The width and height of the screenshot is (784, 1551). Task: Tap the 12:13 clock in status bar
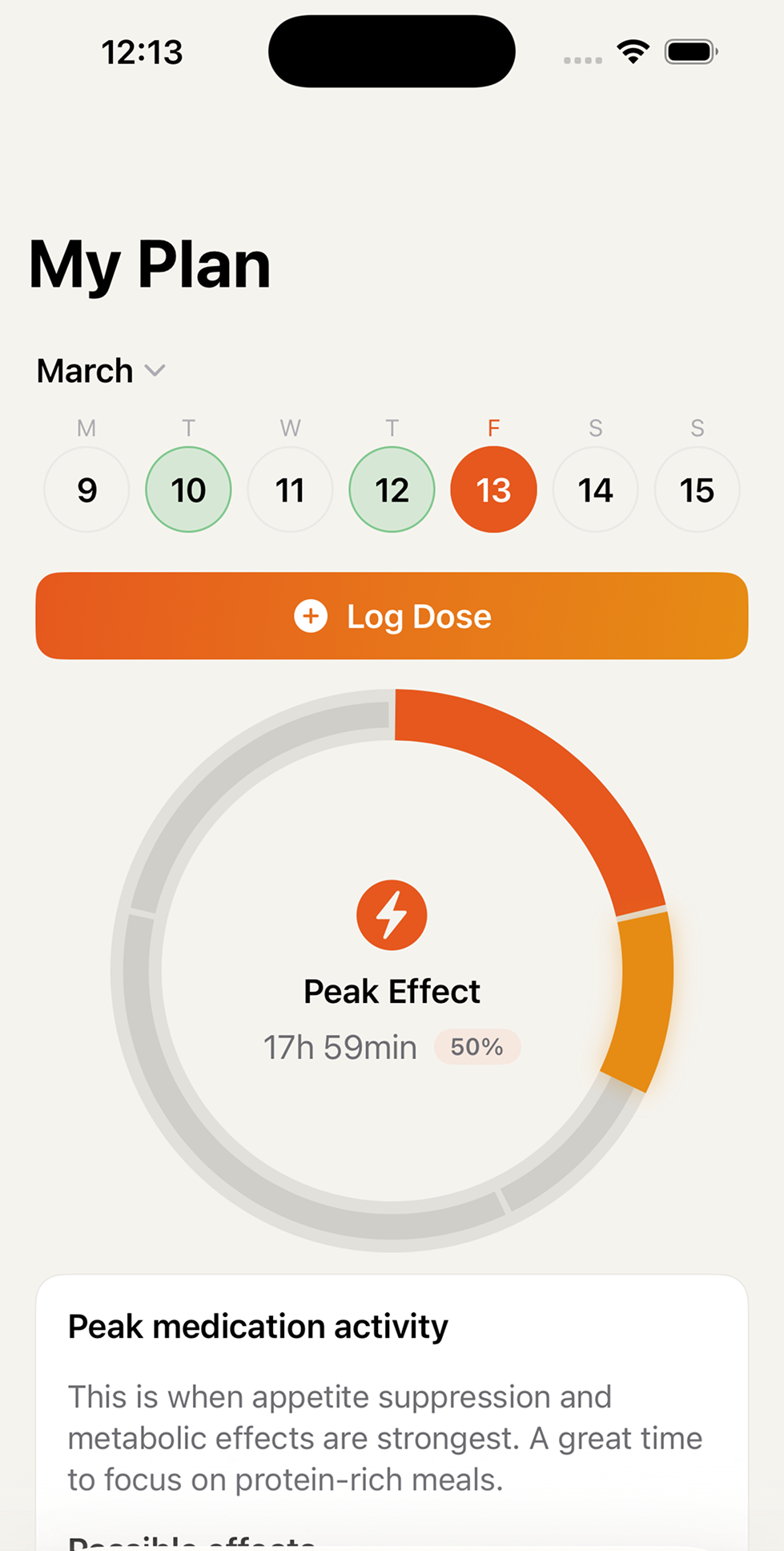(x=143, y=50)
